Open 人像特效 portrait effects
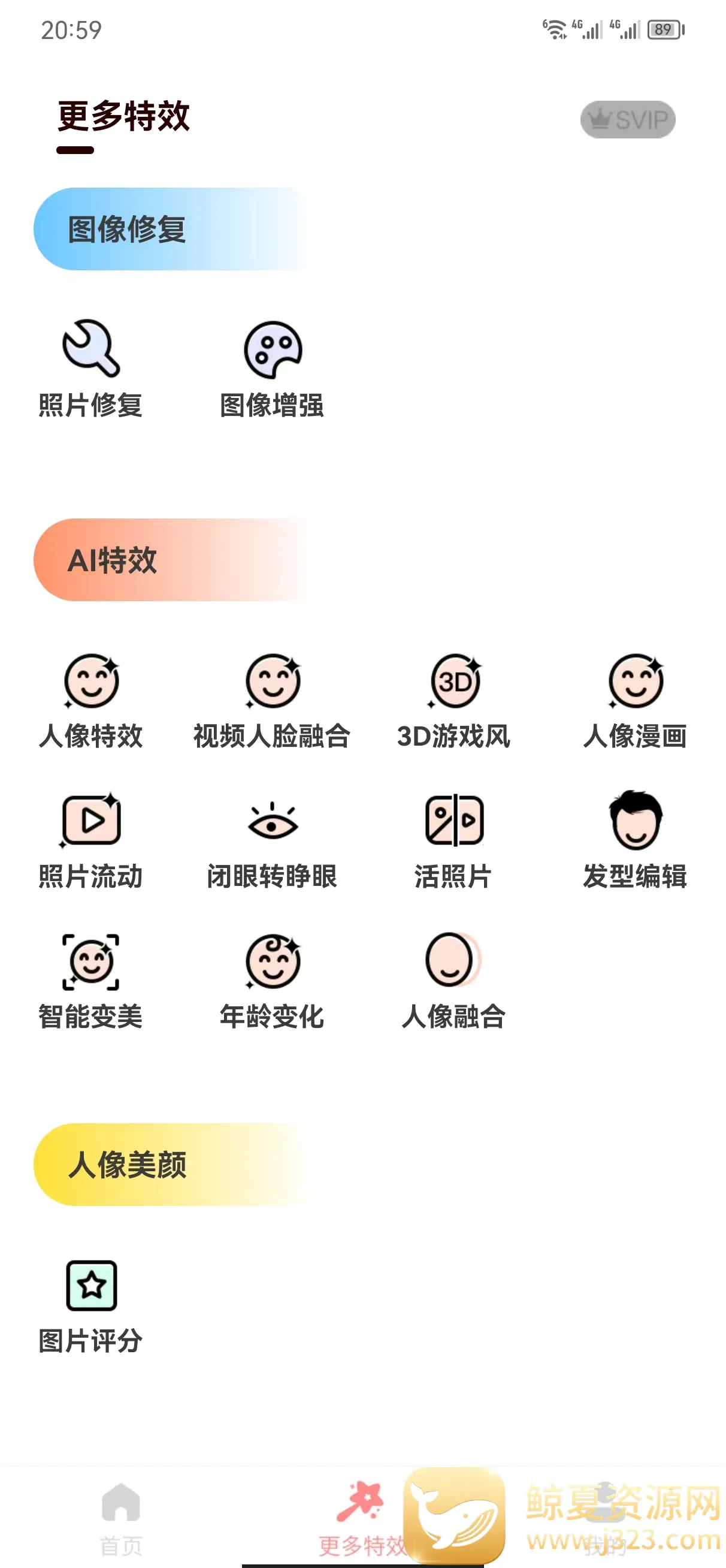 [90, 700]
